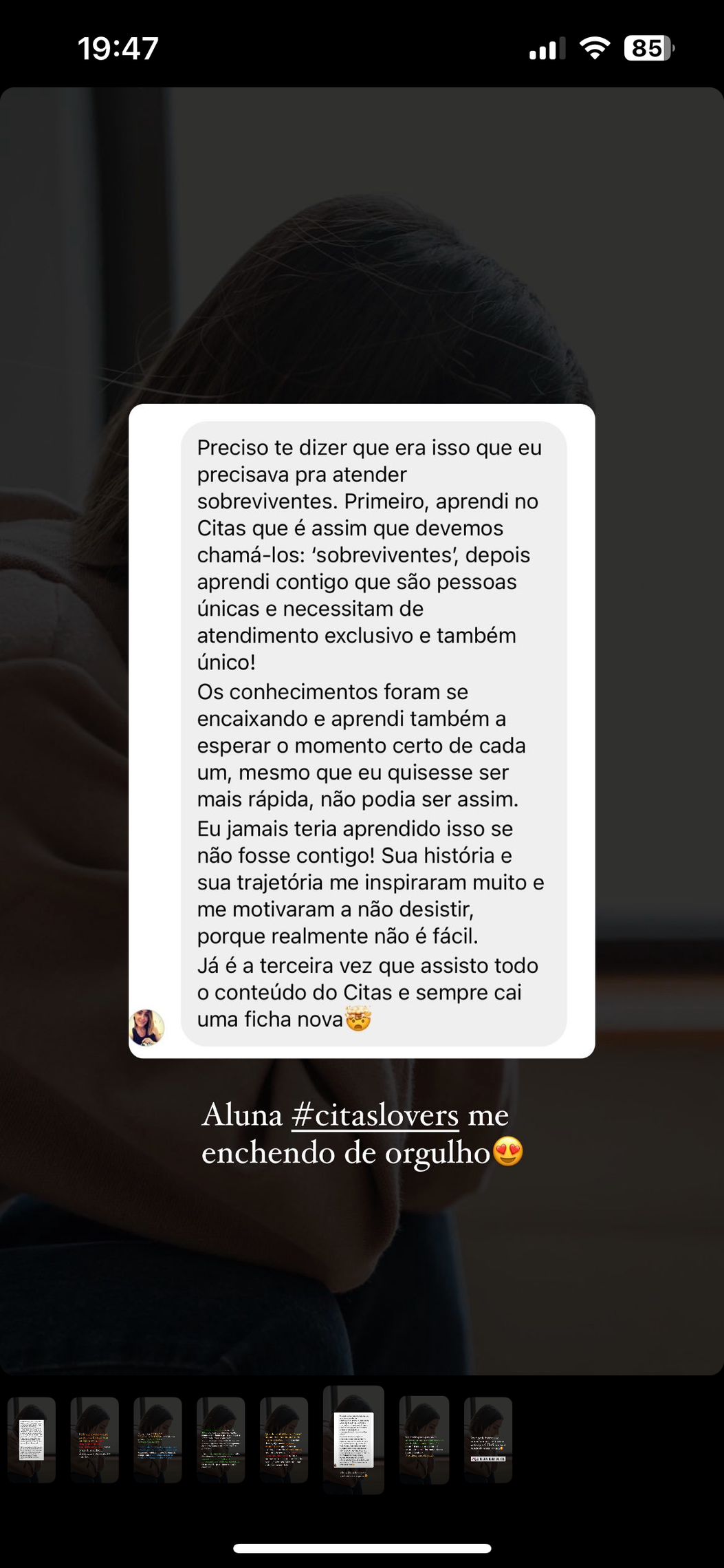Jump to the first story thumbnail in the strip
This screenshot has height=1568, width=724.
coord(31,1439)
